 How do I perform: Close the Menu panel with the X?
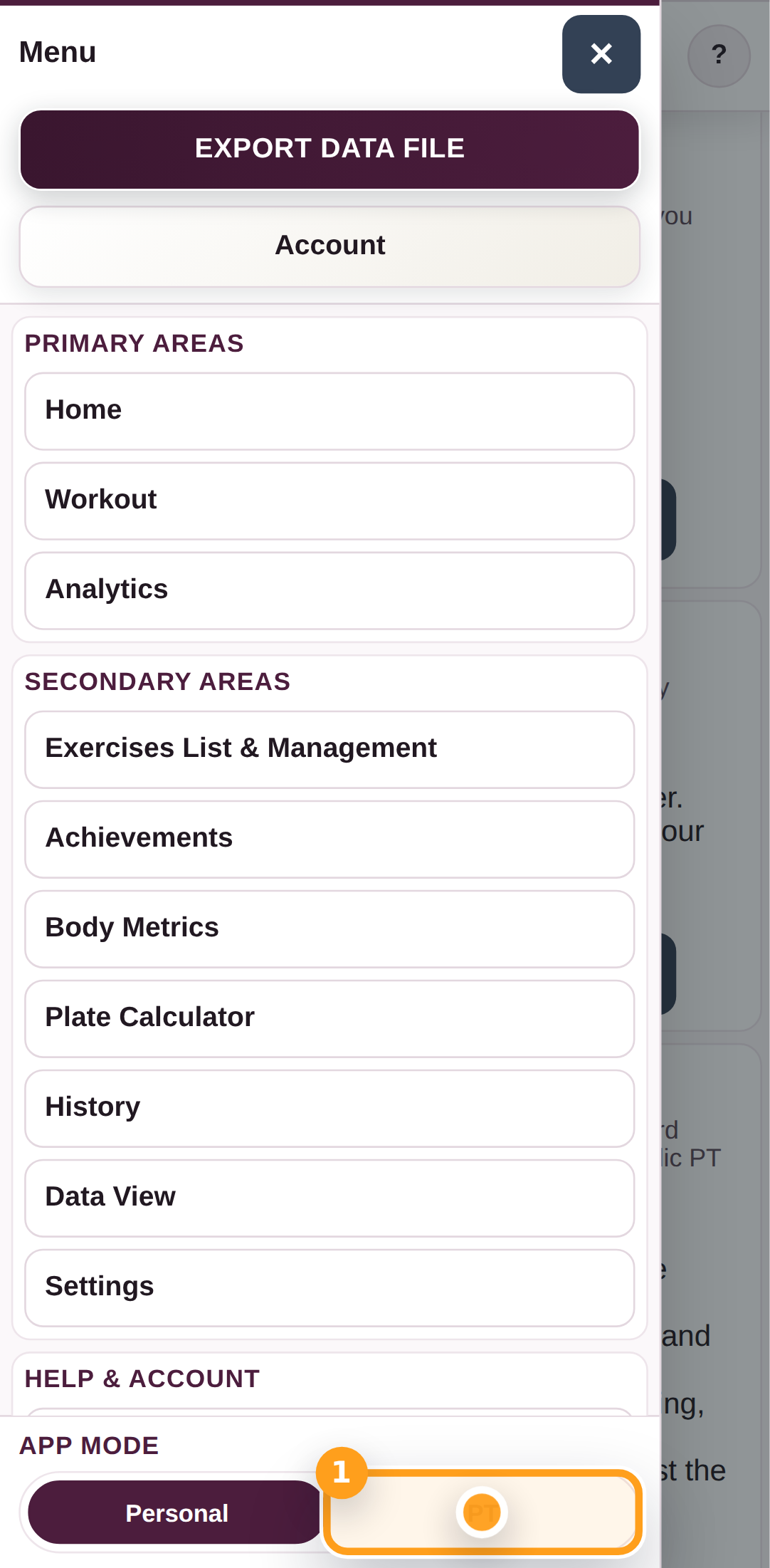pyautogui.click(x=601, y=54)
